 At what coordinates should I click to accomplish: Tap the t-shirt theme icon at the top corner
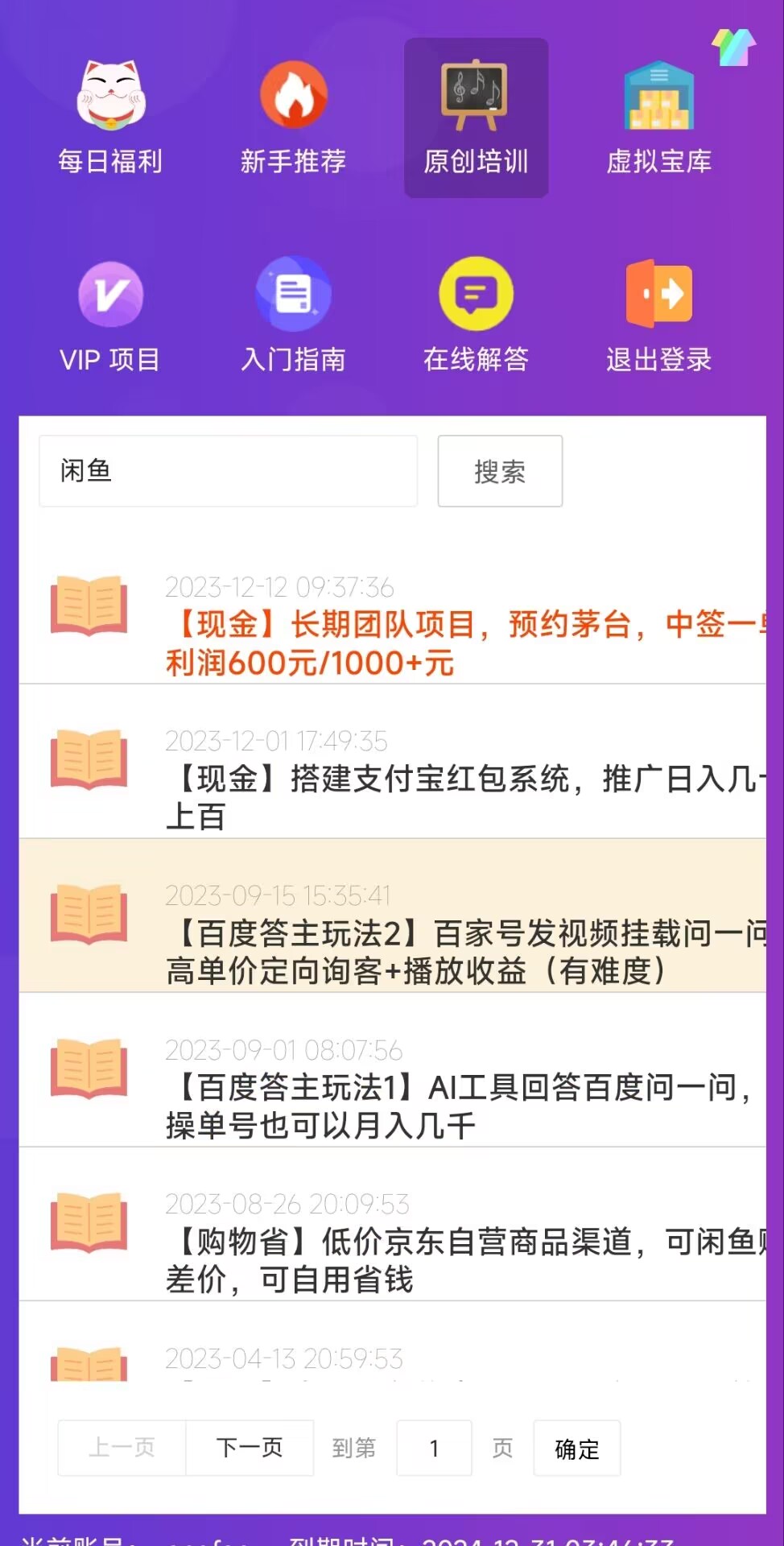(733, 47)
